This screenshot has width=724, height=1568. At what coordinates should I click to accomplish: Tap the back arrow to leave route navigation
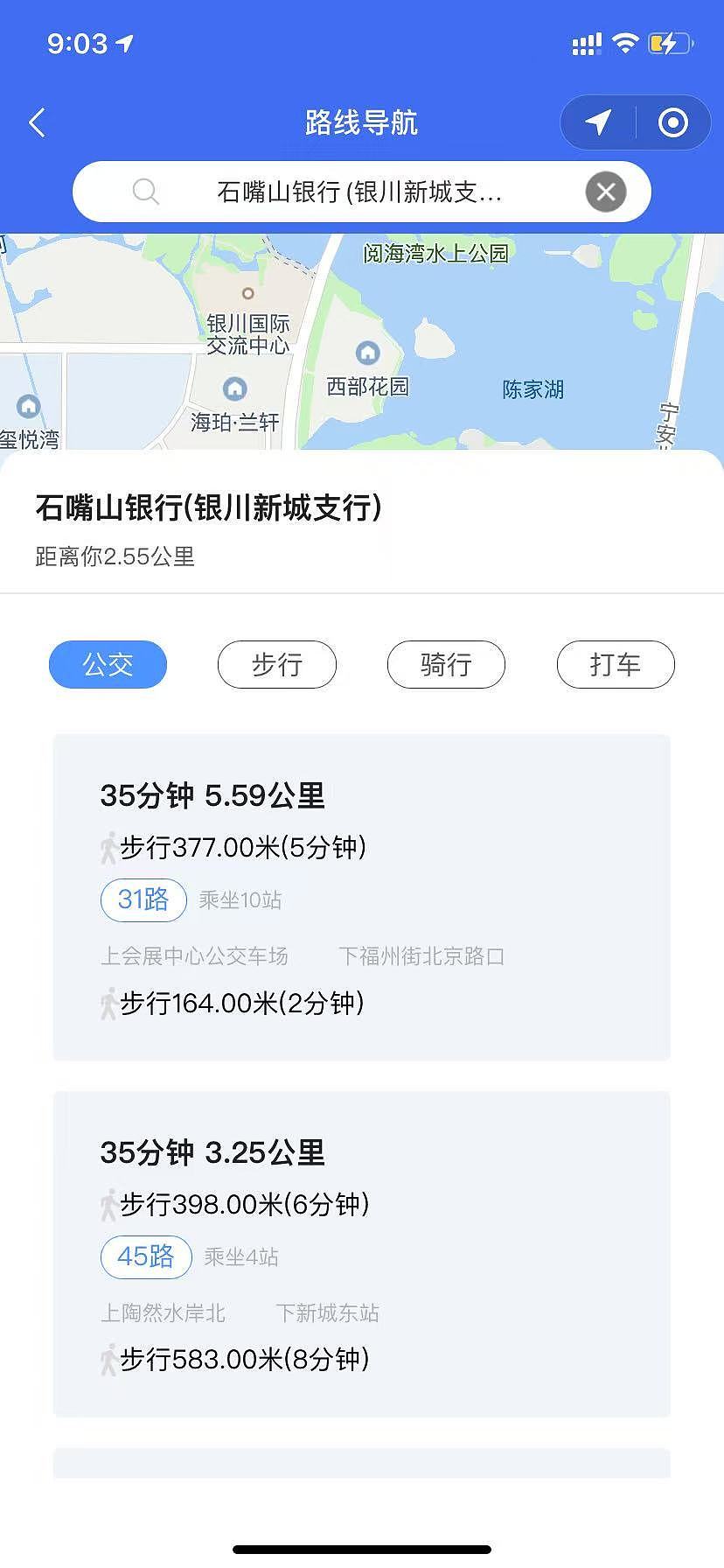click(x=37, y=122)
